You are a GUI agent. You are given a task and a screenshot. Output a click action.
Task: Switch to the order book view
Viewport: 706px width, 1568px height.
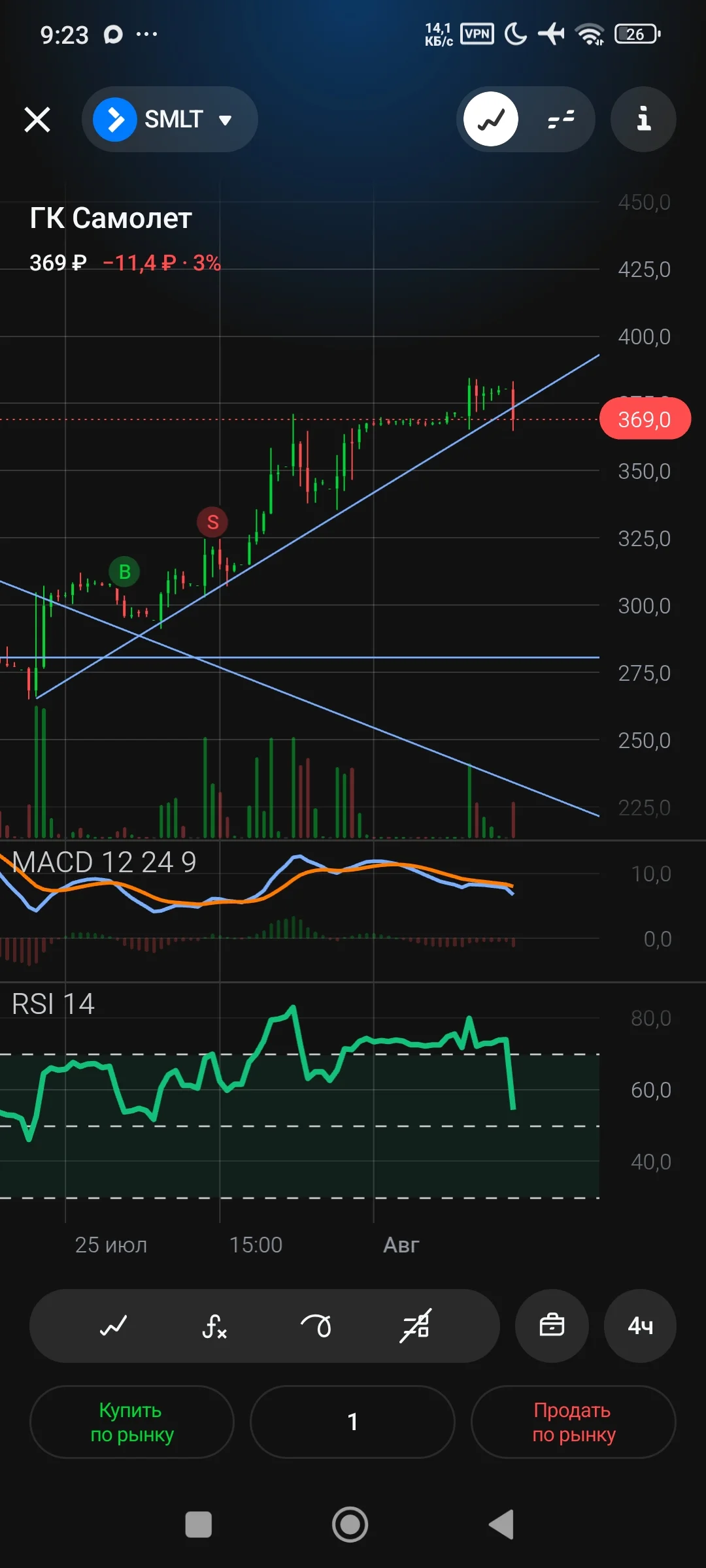coord(560,120)
